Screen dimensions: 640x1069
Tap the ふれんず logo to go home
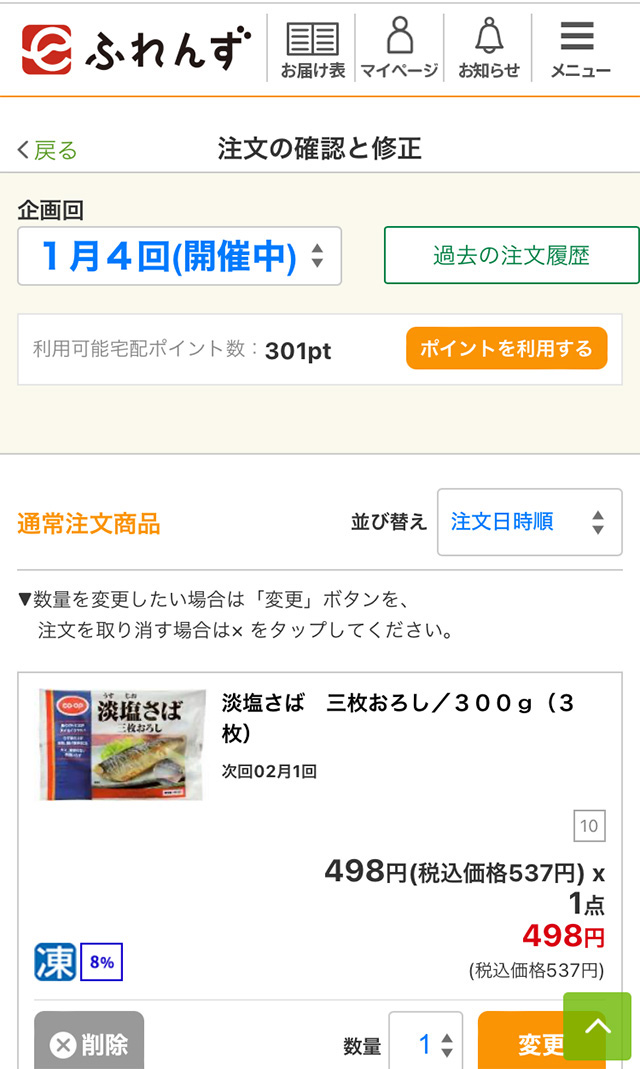click(x=136, y=48)
